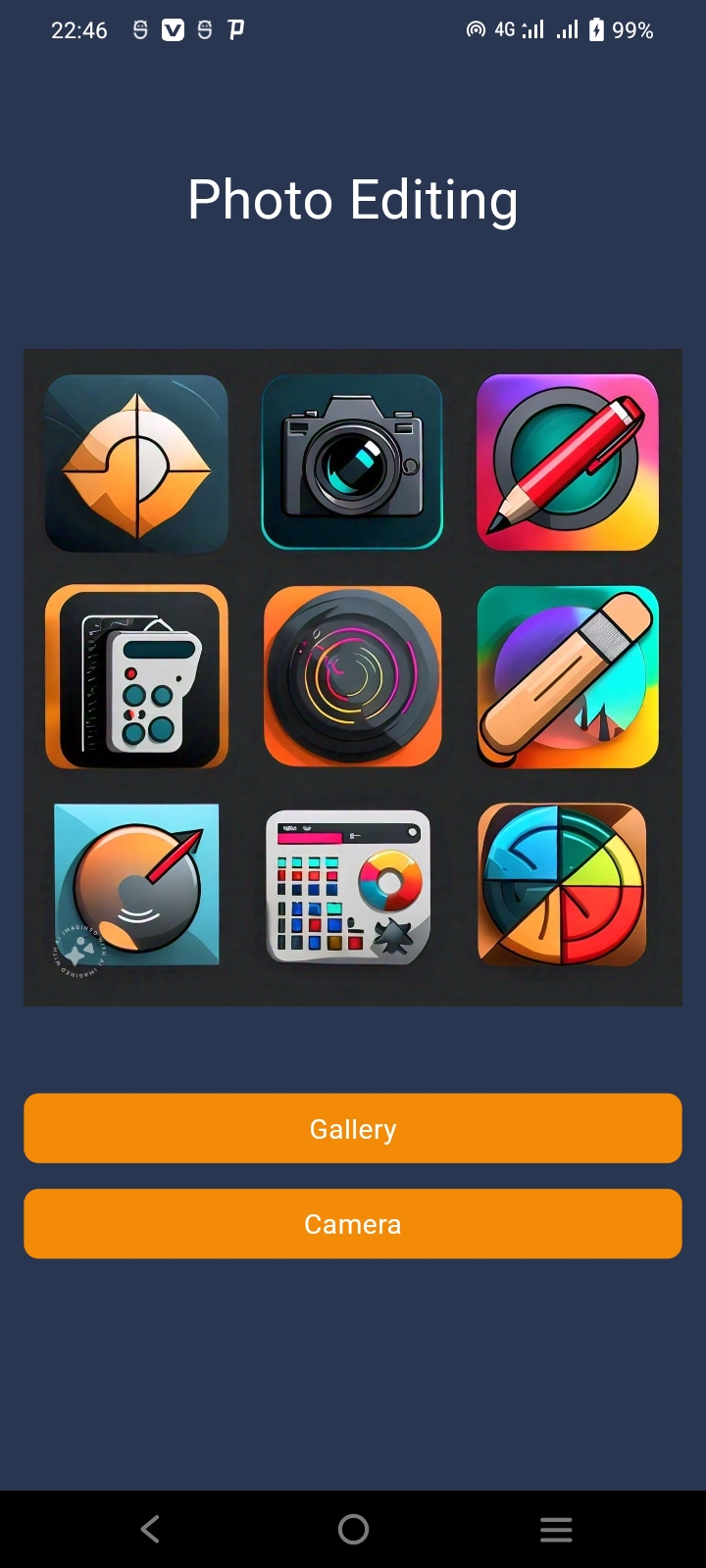Image resolution: width=706 pixels, height=1568 pixels.
Task: Tap the Camera button
Action: tap(352, 1223)
